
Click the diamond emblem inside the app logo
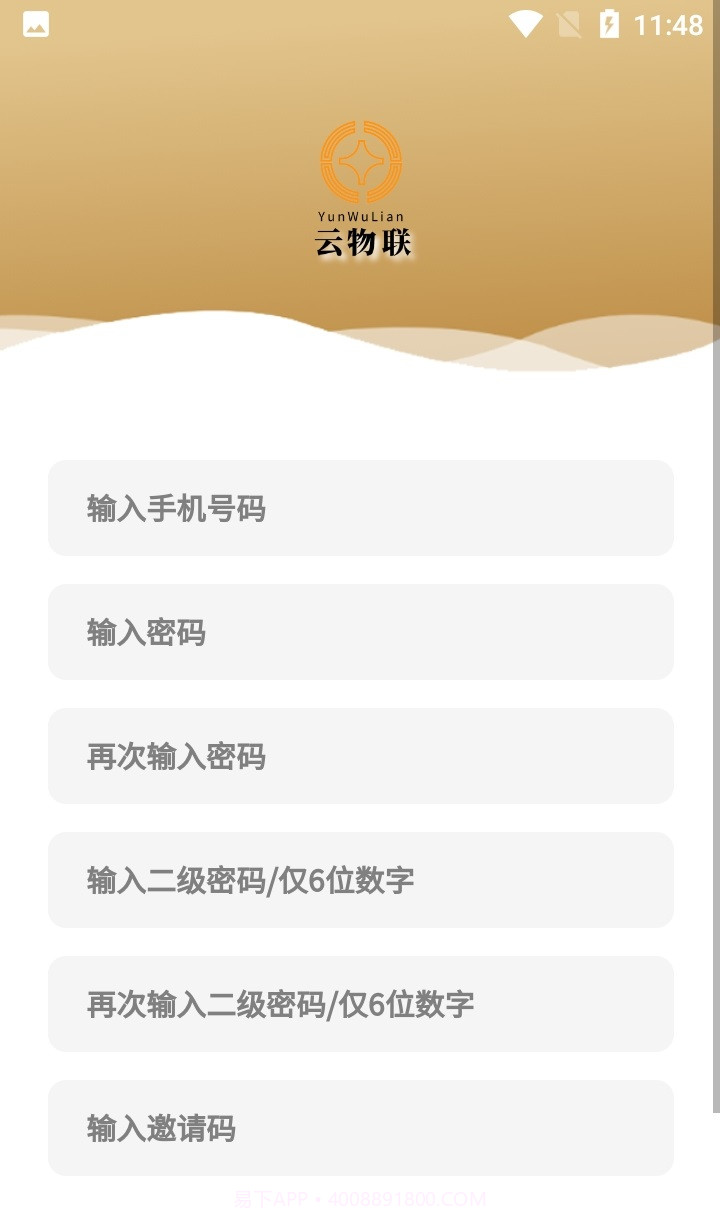click(x=360, y=163)
